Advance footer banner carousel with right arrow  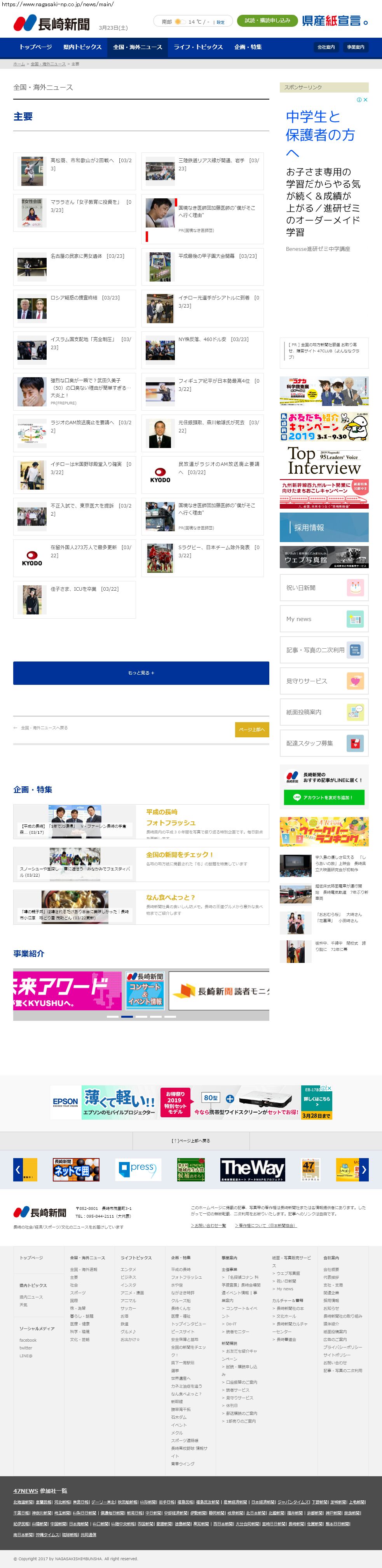tap(364, 1169)
